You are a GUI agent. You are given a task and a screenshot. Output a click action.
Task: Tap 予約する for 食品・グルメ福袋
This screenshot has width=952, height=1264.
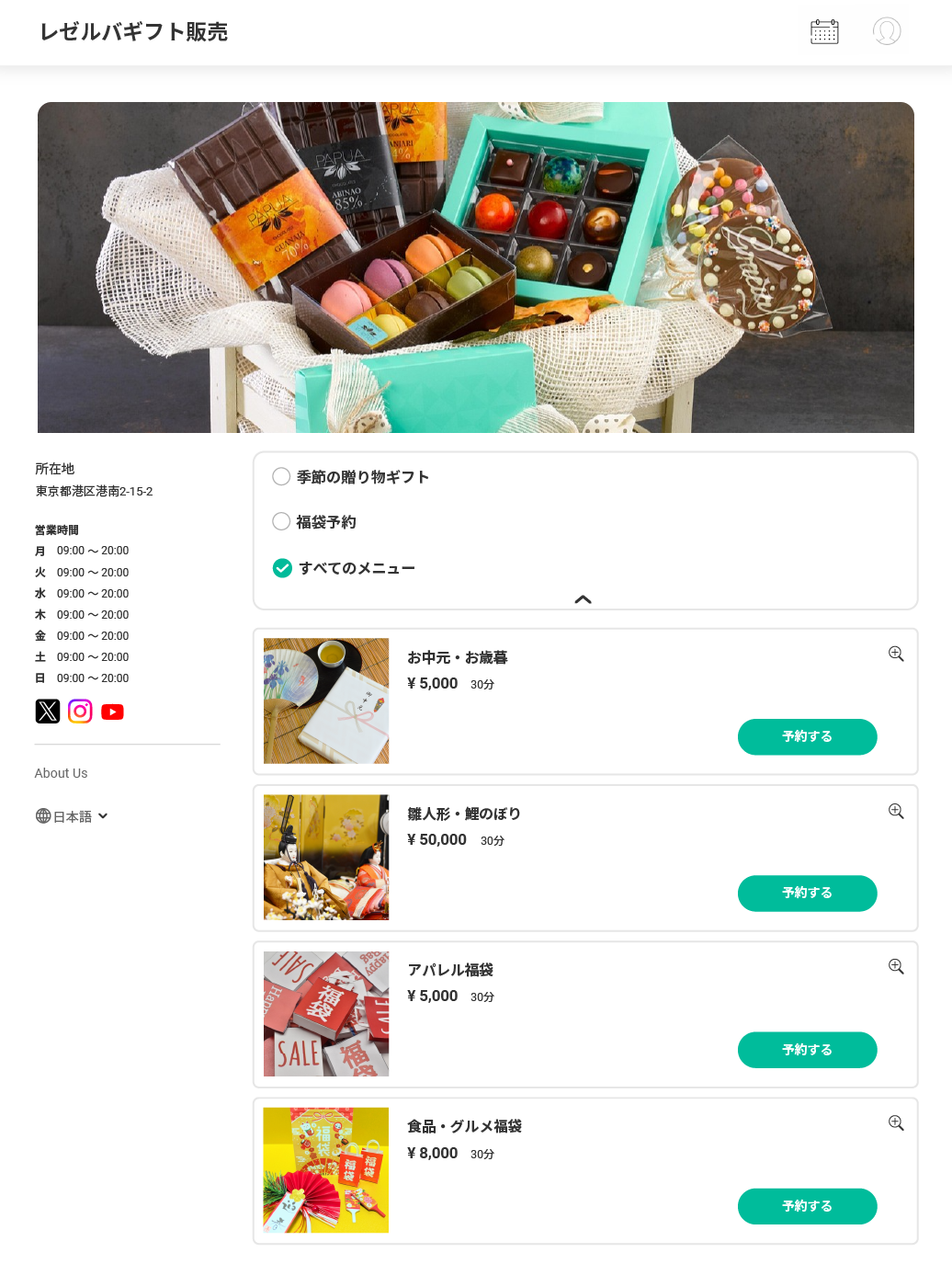807,1206
